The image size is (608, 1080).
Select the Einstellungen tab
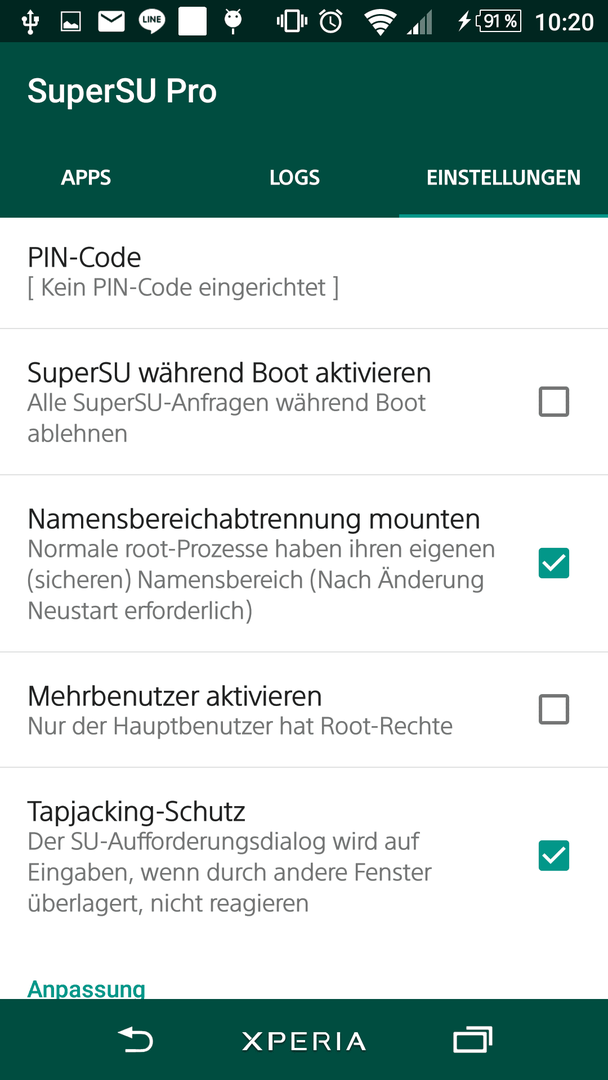pos(503,178)
